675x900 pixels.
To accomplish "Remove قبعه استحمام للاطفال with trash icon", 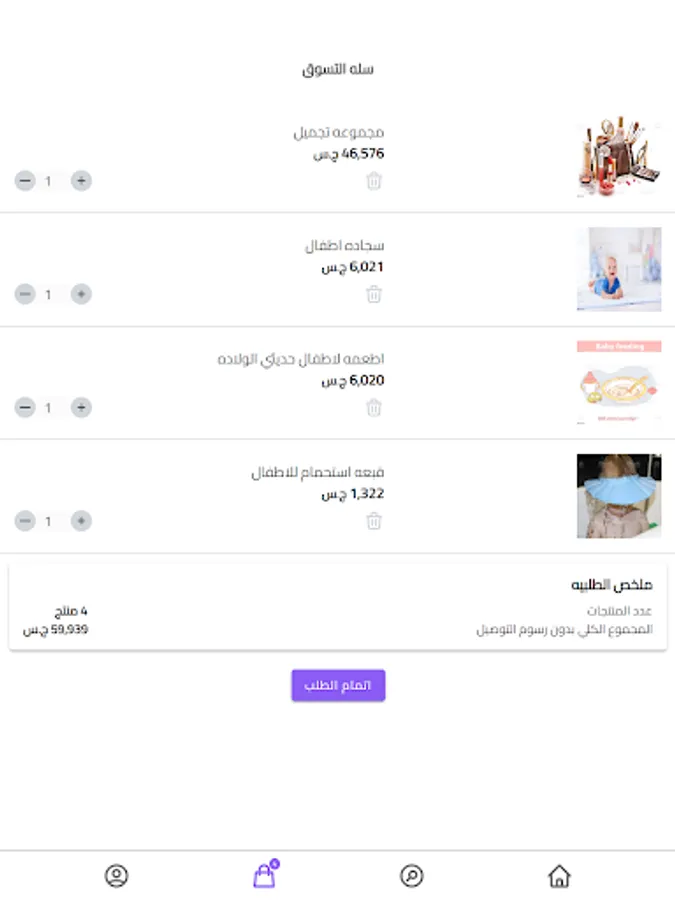I will pos(374,521).
